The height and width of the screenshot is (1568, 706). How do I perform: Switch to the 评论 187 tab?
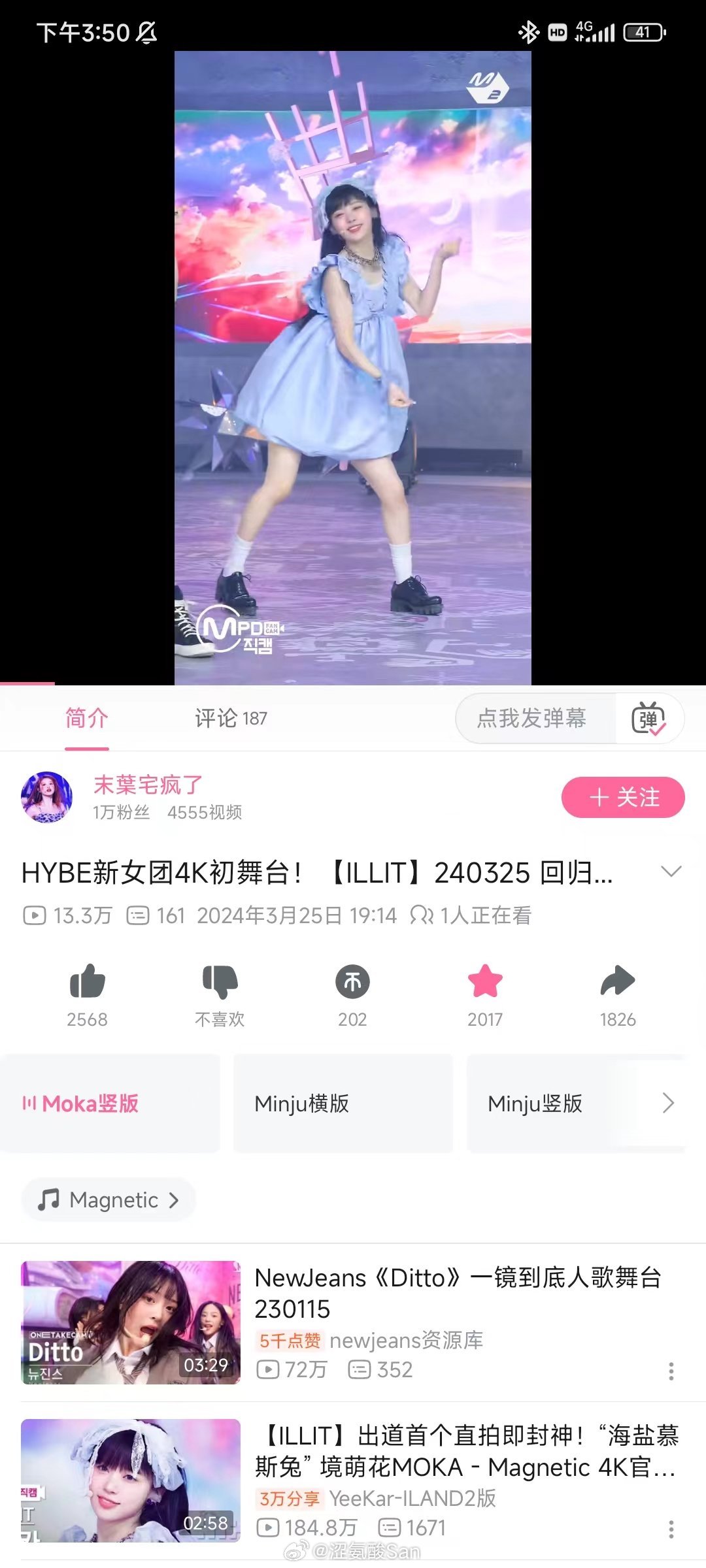point(230,718)
